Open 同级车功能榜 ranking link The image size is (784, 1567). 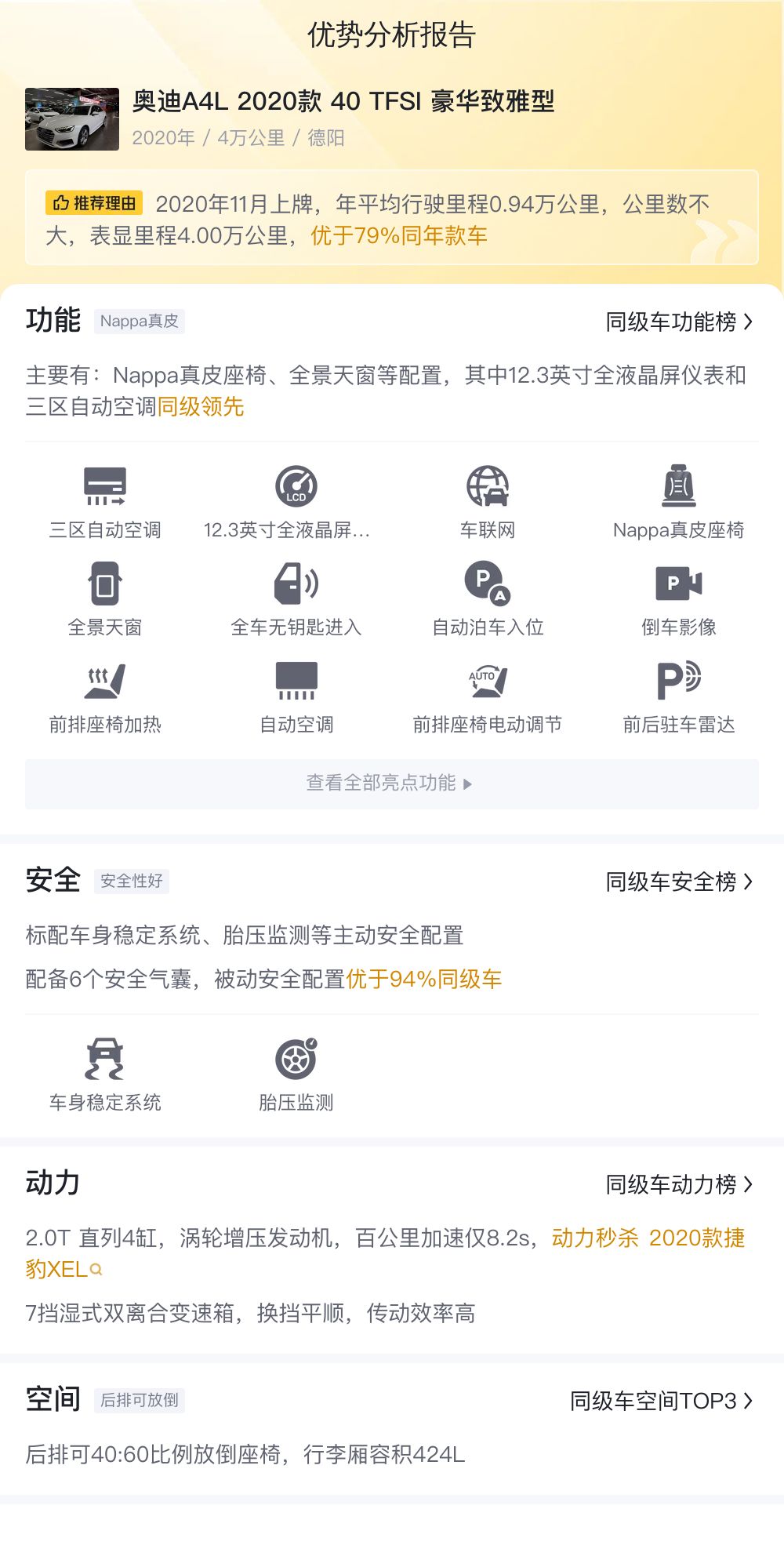679,322
